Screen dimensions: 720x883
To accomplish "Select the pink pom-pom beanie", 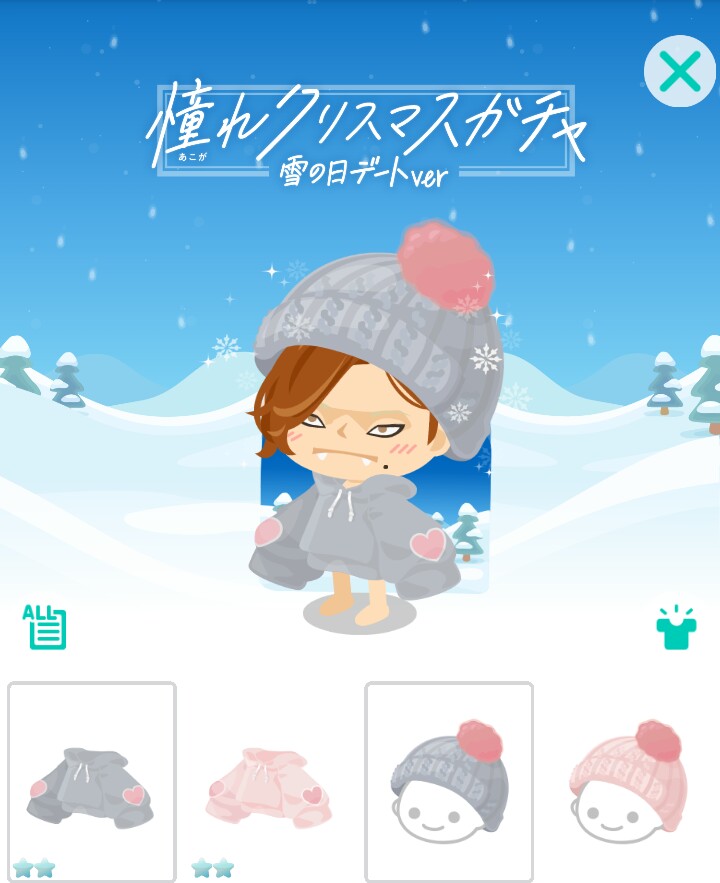I will point(627,781).
